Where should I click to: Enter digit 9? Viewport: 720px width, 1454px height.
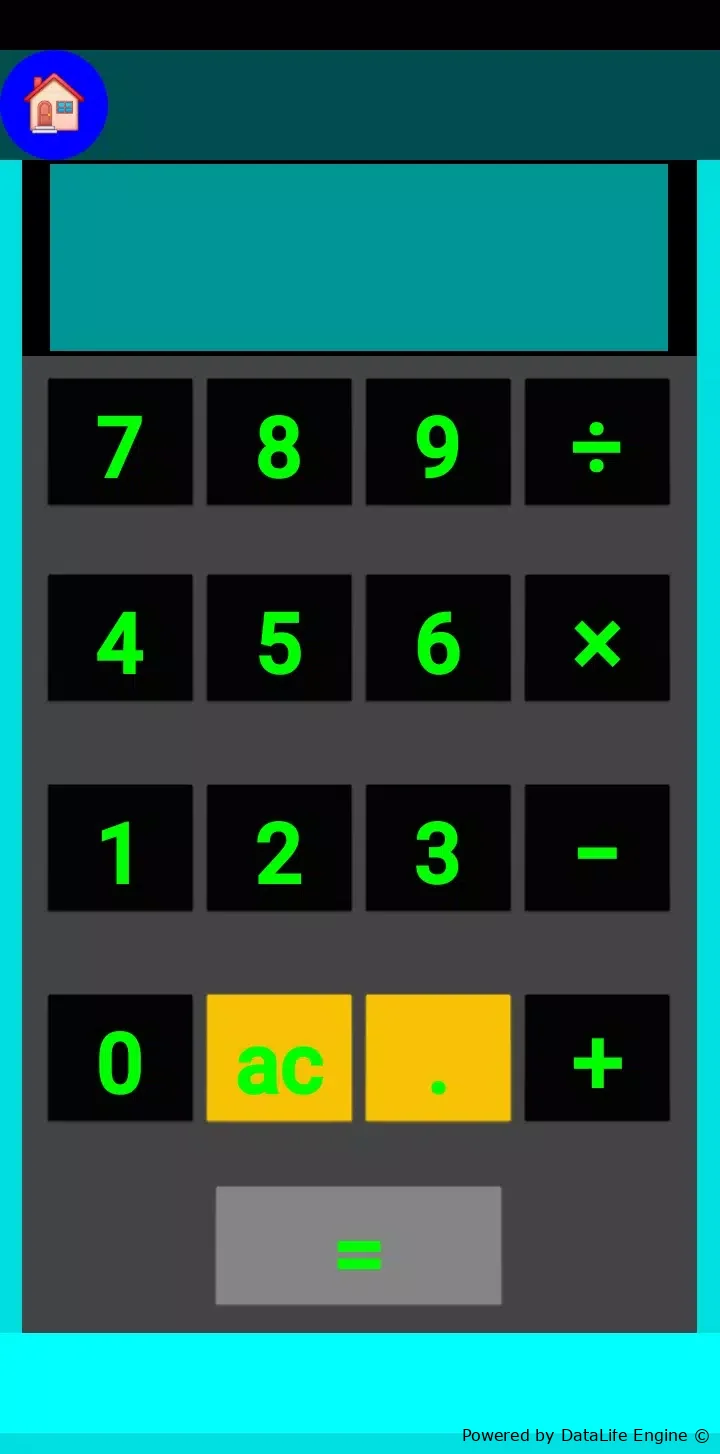coord(438,441)
